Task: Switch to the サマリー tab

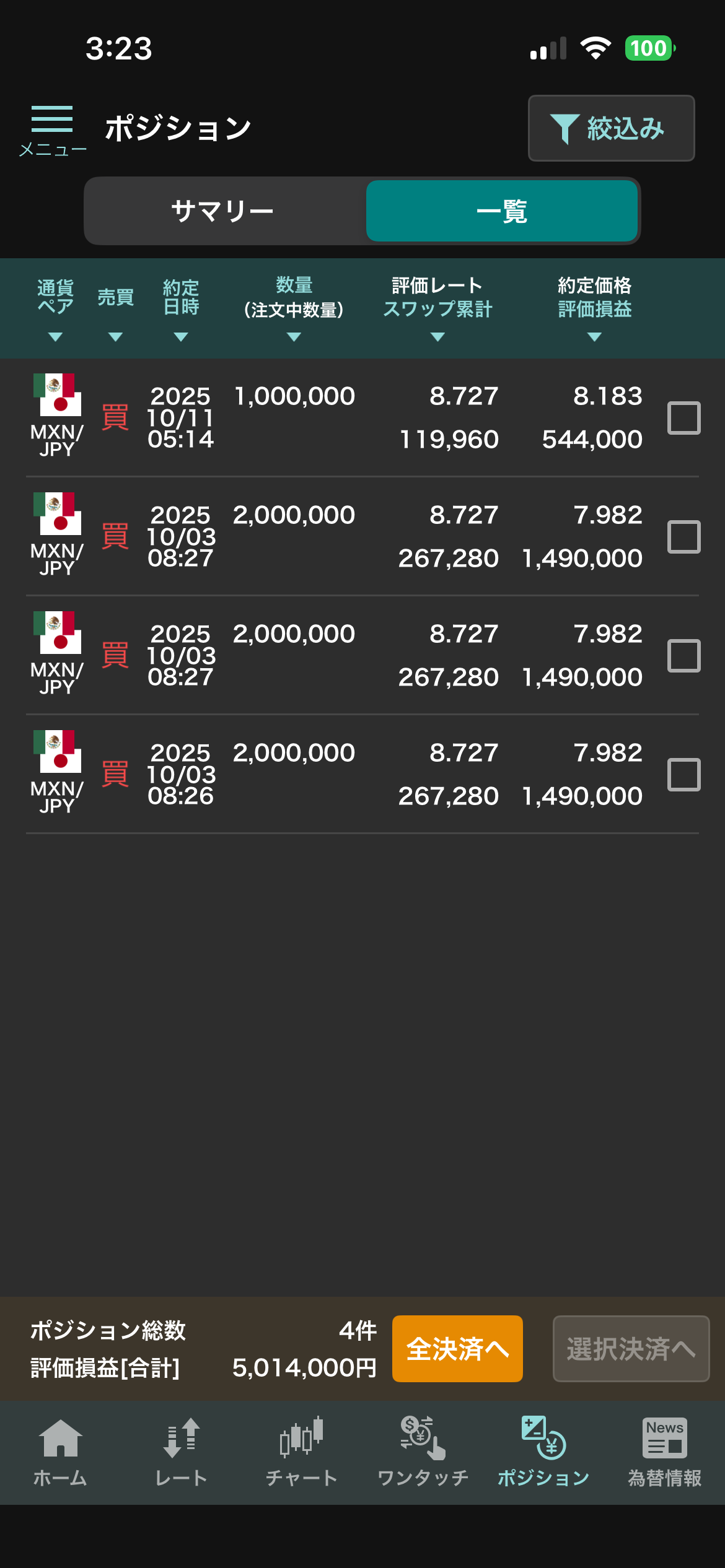Action: (223, 211)
